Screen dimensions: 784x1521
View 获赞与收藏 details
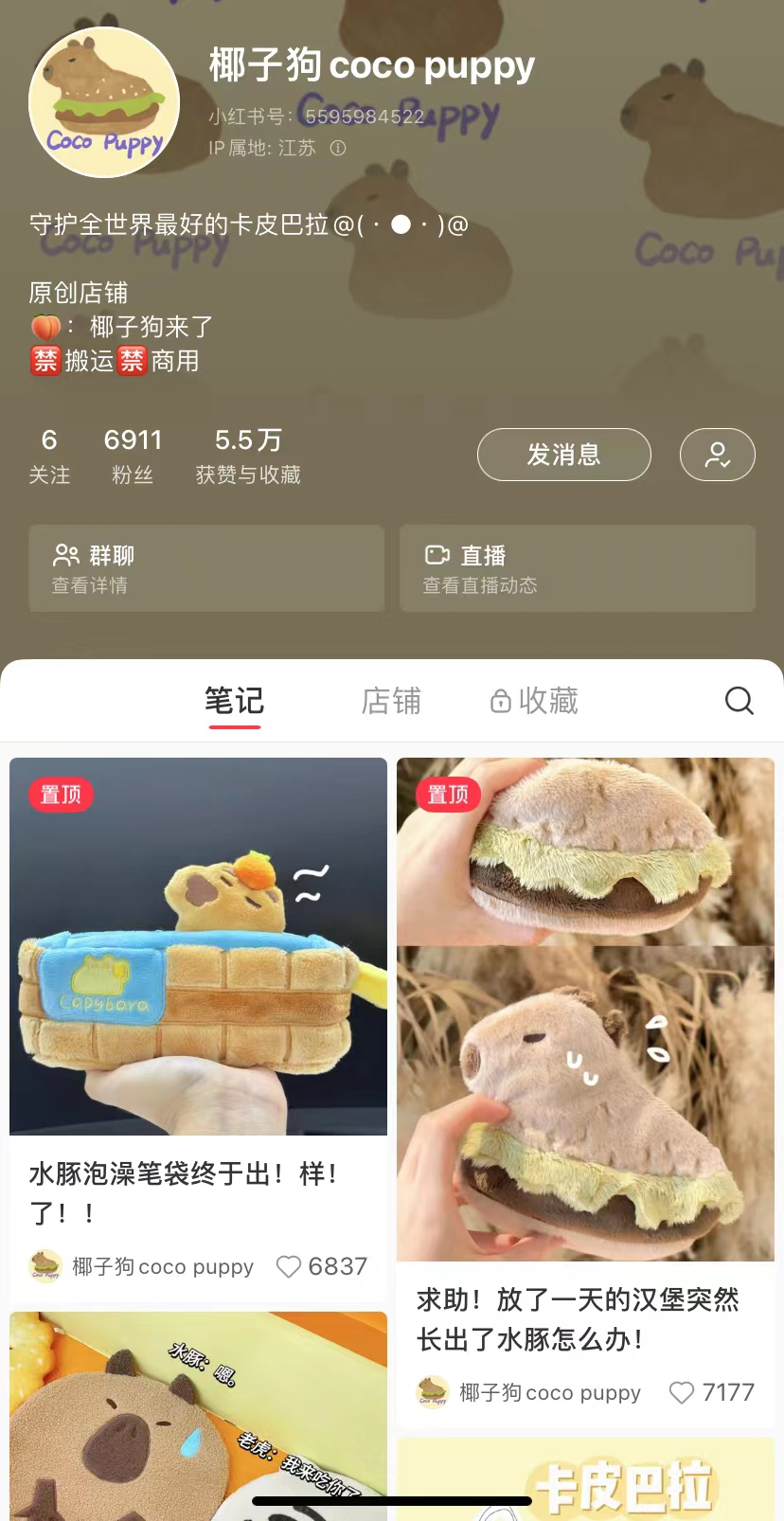248,455
